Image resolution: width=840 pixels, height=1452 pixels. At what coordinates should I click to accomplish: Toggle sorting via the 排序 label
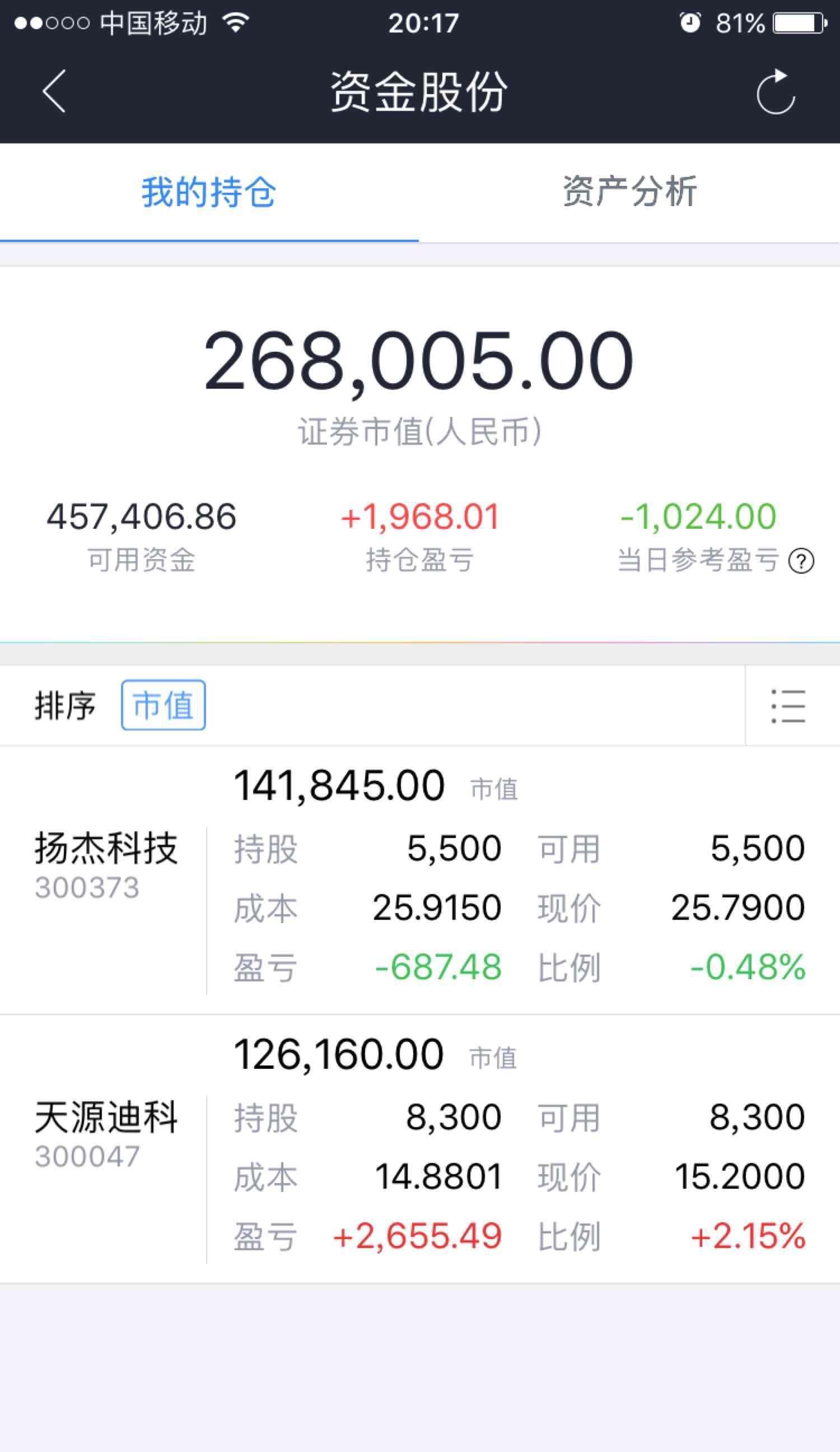click(65, 705)
